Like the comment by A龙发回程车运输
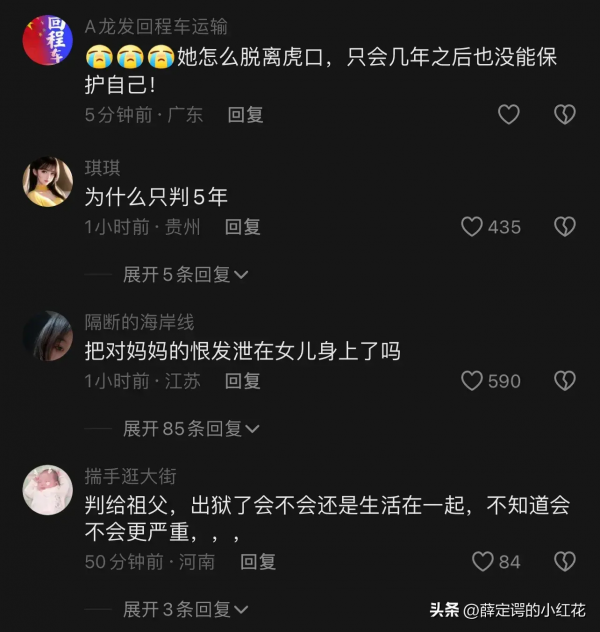 (509, 115)
